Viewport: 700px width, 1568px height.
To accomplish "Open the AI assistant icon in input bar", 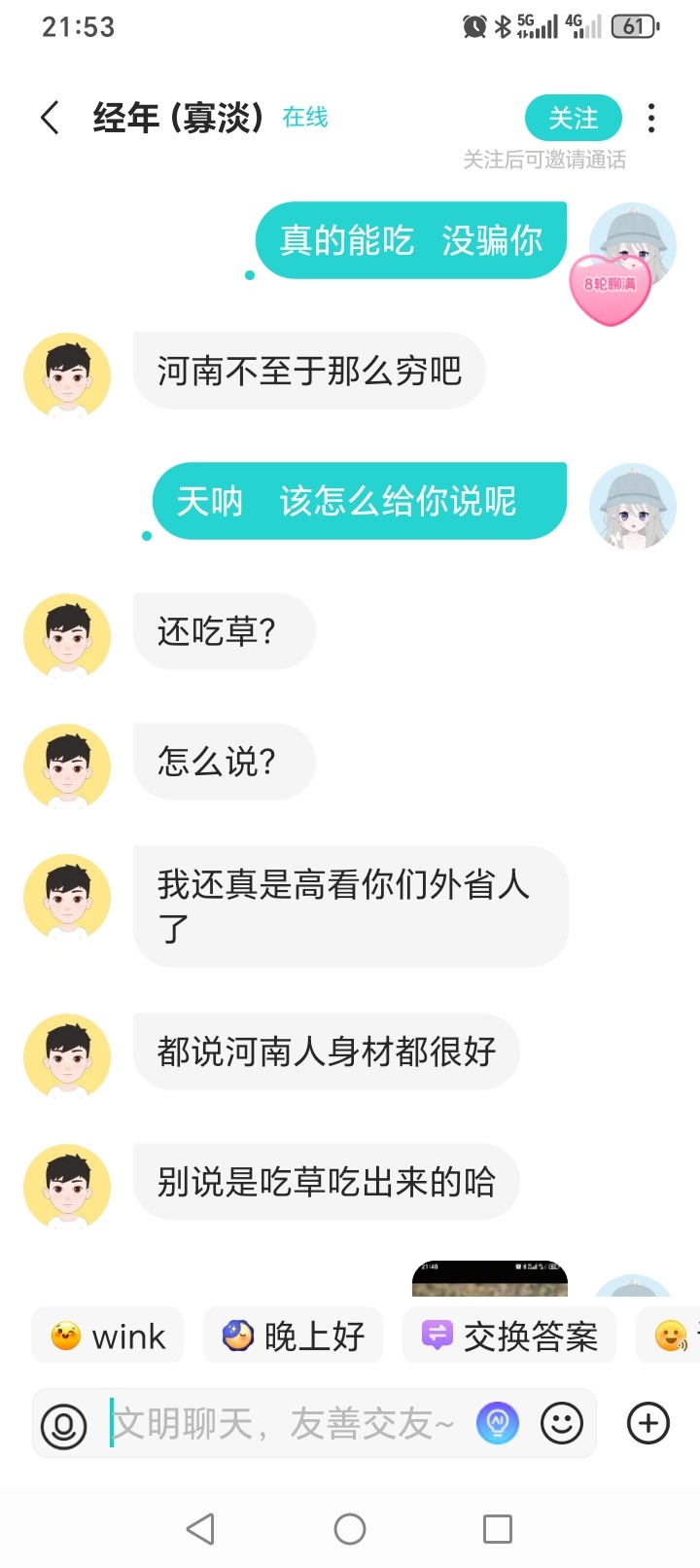I will (498, 1424).
